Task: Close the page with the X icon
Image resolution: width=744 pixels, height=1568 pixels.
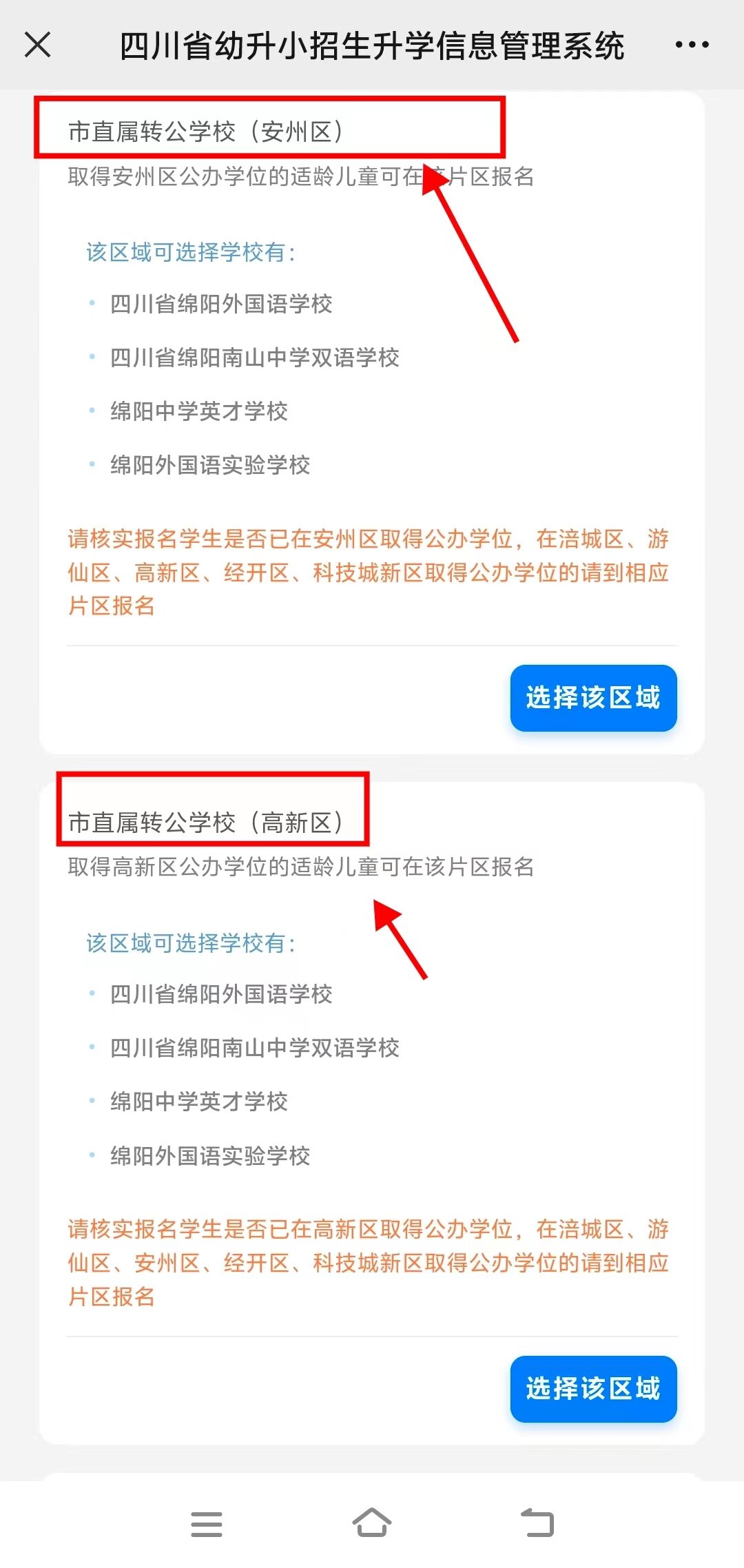Action: click(38, 45)
